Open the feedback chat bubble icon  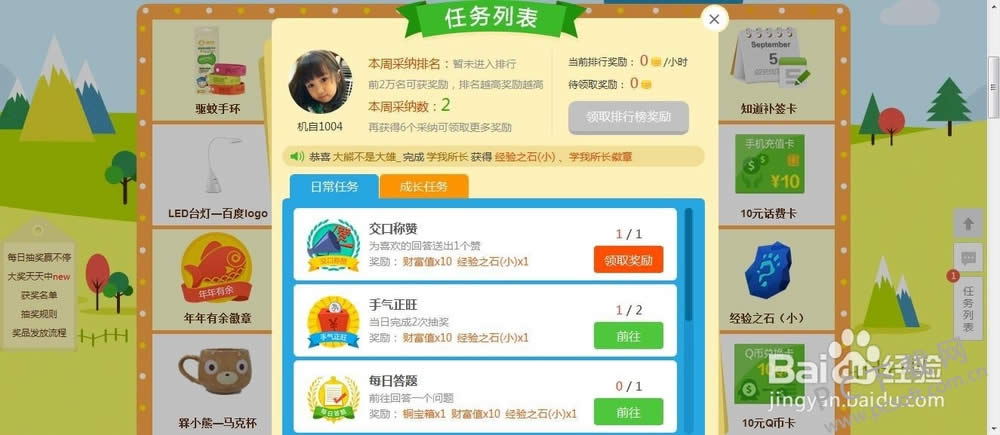click(968, 258)
